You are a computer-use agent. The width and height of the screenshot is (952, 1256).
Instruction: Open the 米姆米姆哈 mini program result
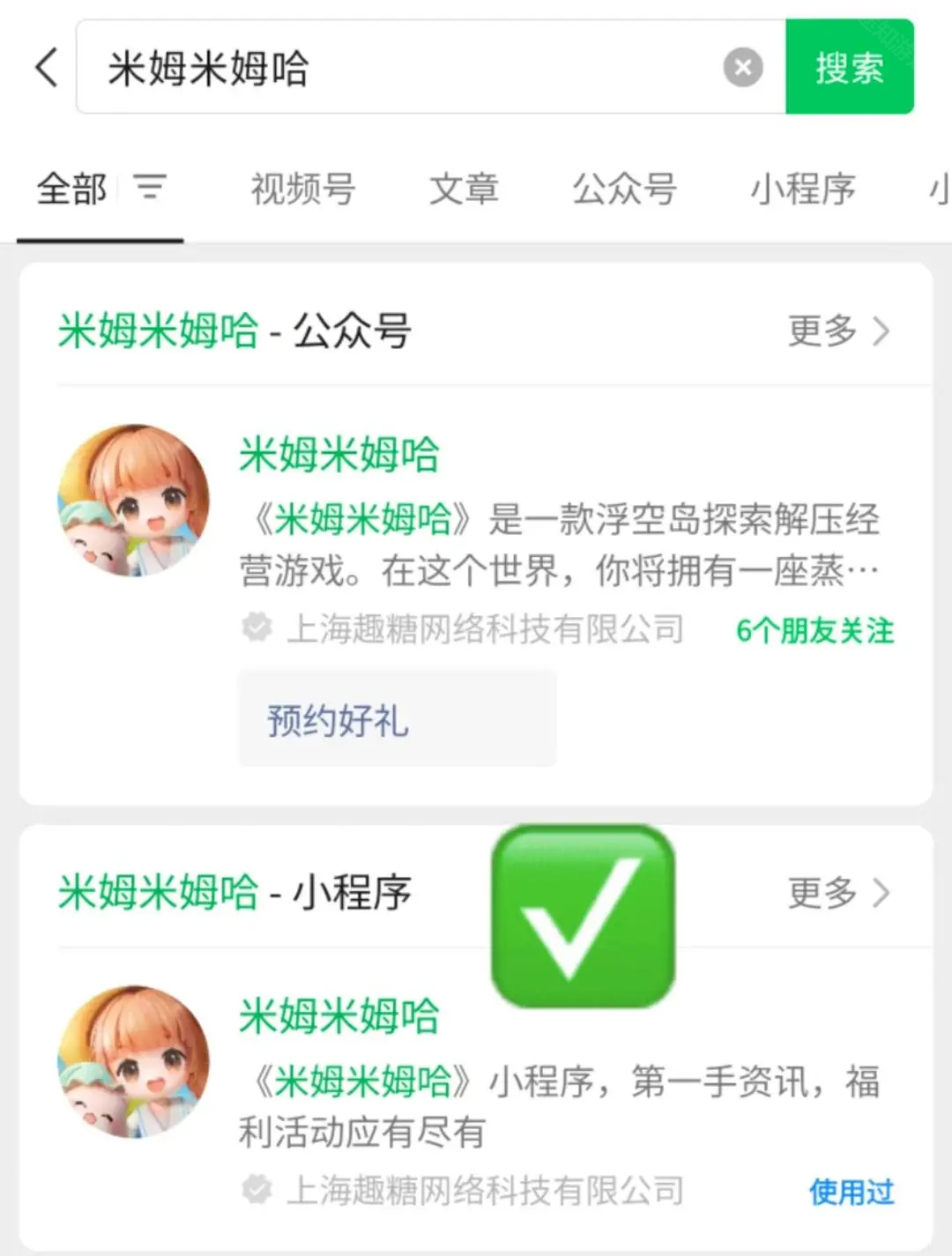[x=338, y=1016]
